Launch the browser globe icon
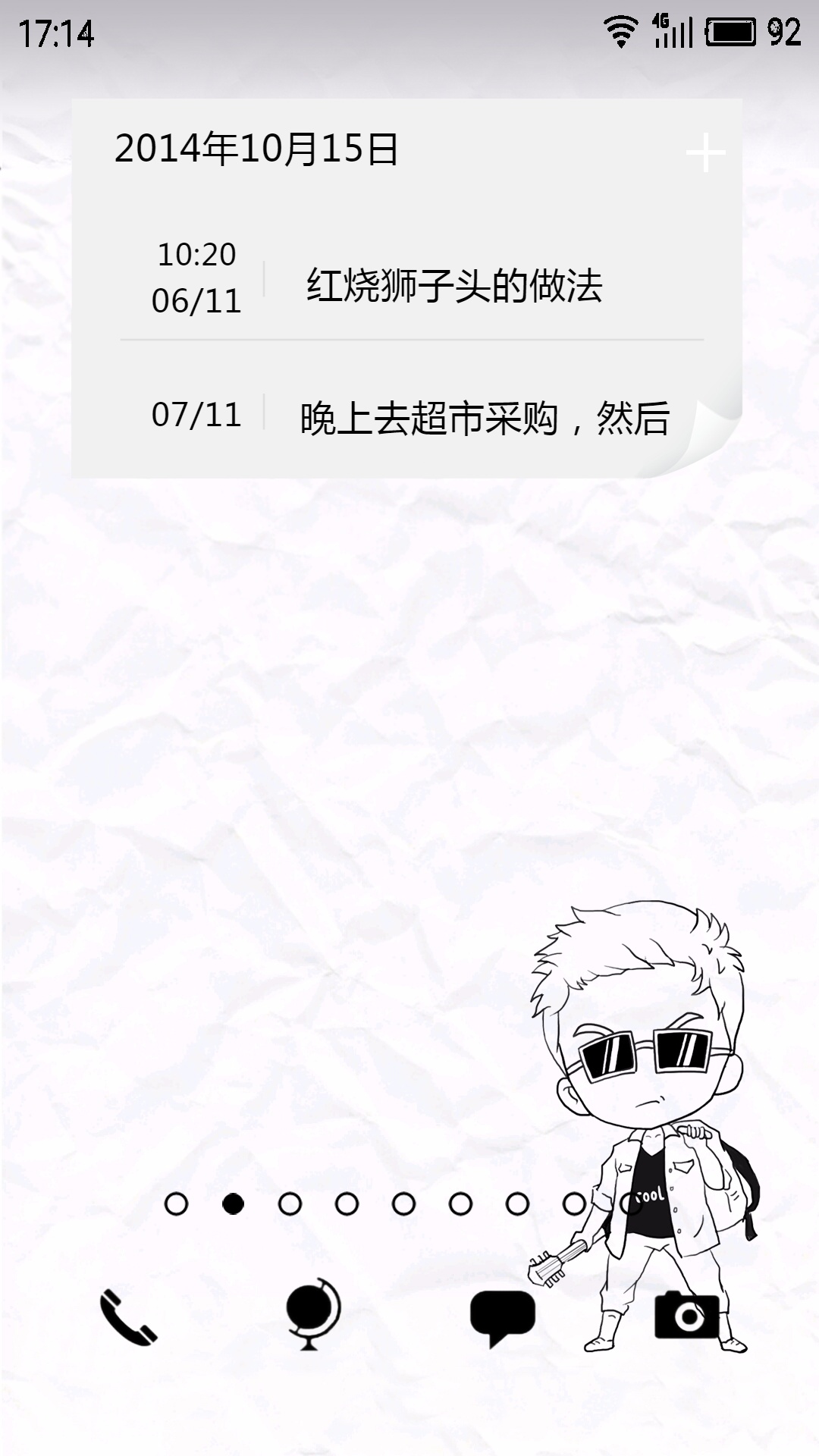Screen dimensions: 819x1456 [312, 1314]
